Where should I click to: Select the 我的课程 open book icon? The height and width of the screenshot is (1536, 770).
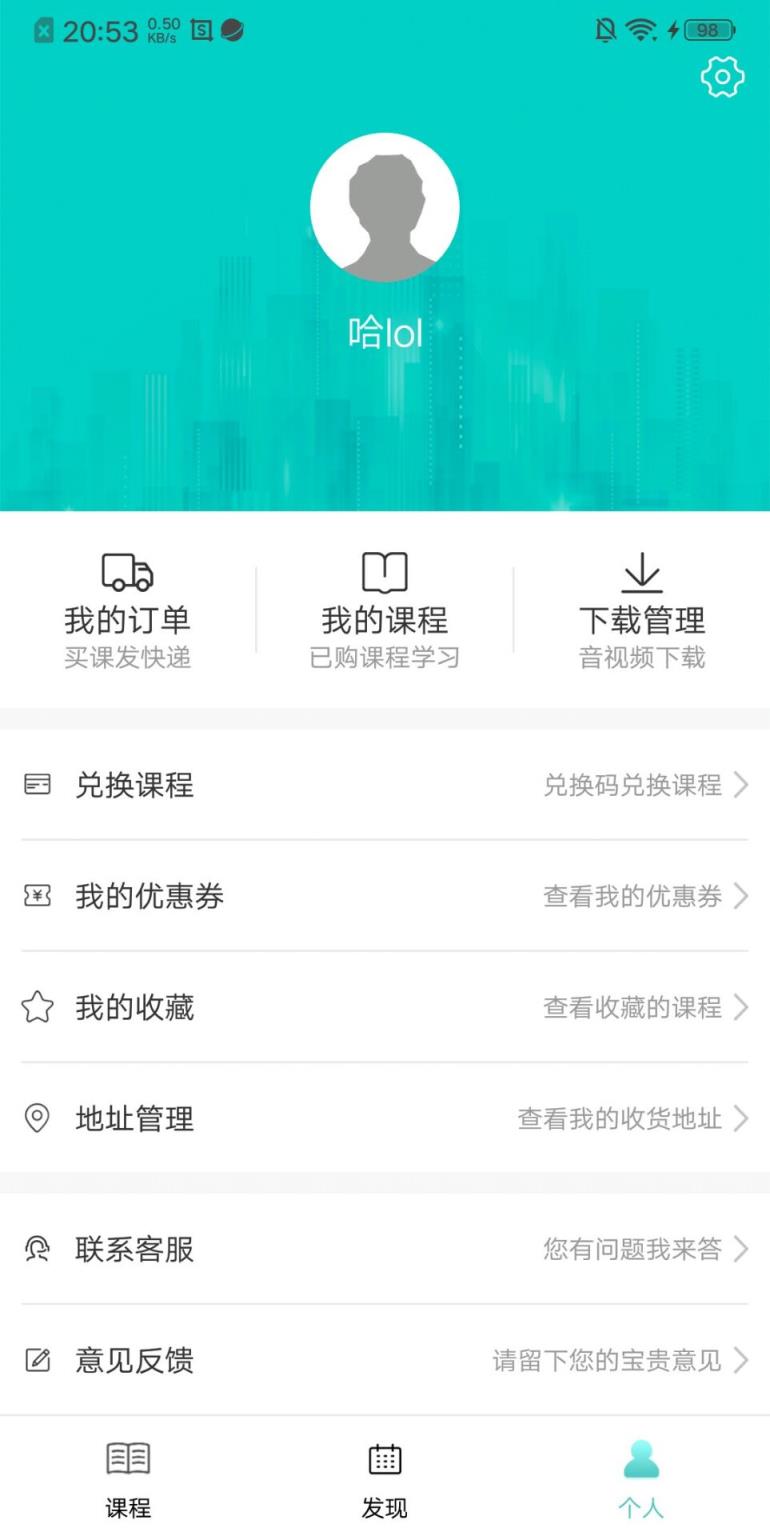coord(385,572)
